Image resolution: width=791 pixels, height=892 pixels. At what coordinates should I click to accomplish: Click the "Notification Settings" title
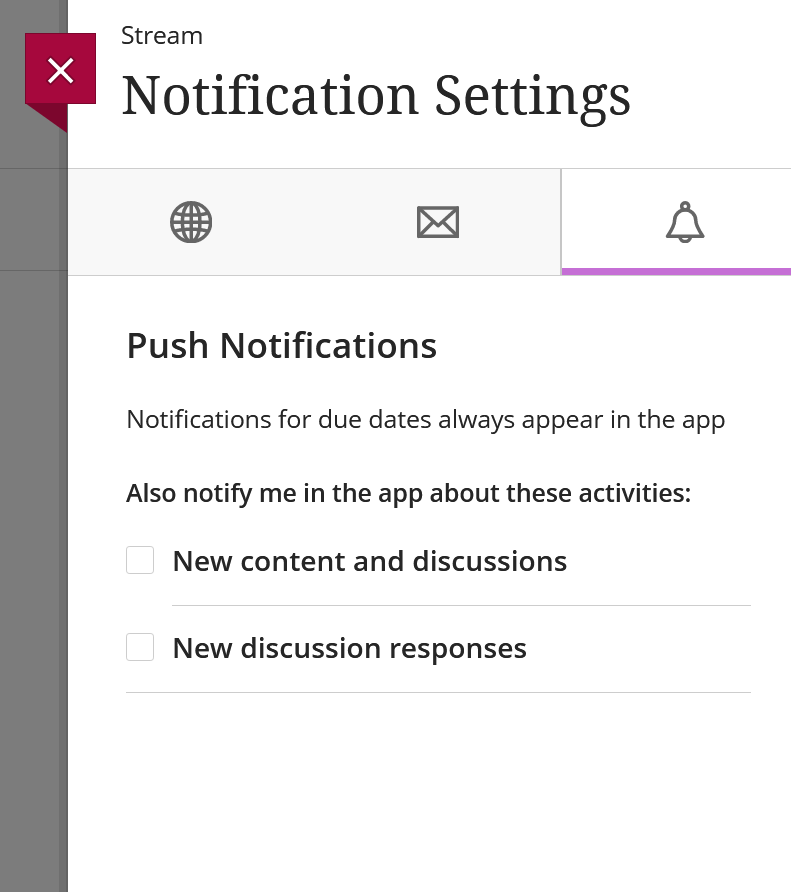click(376, 96)
